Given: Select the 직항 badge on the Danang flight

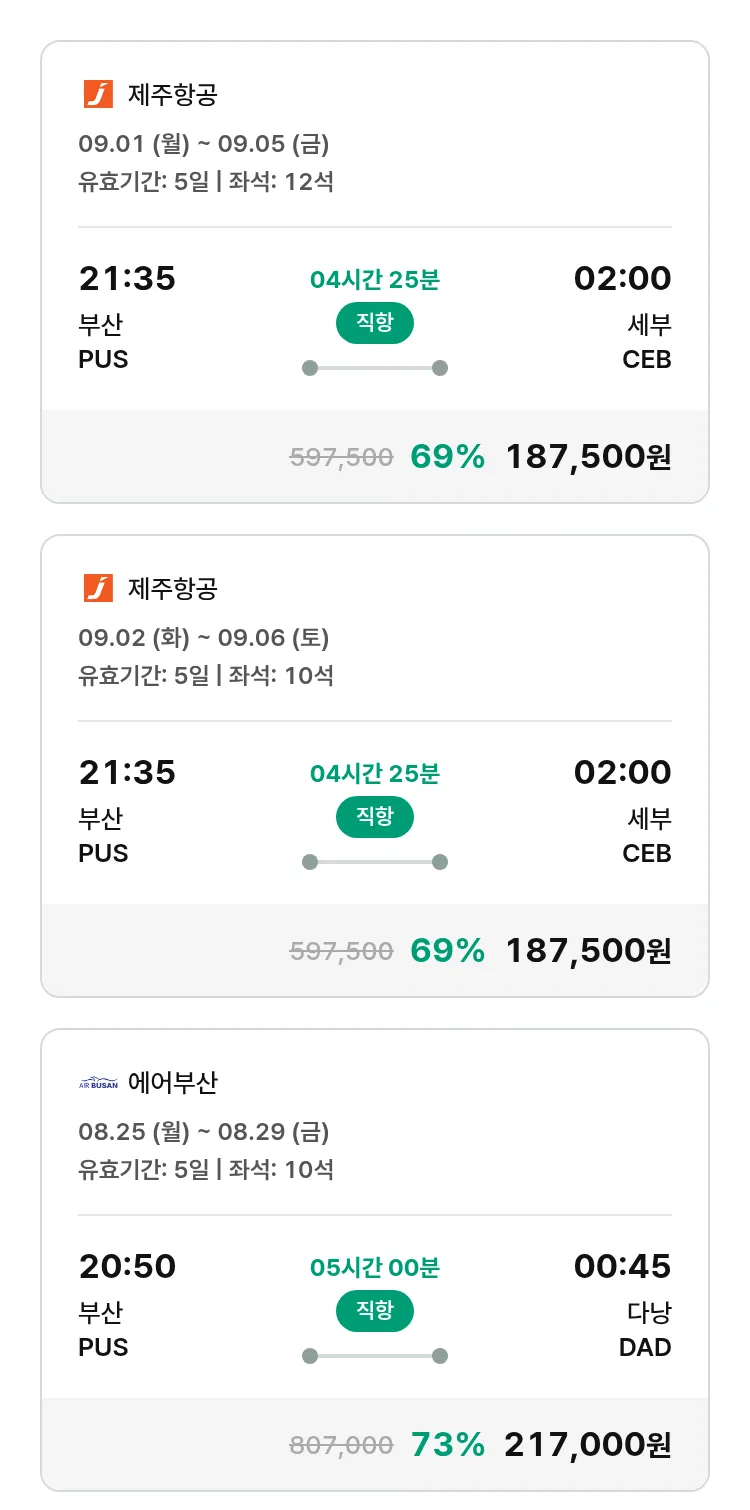Looking at the screenshot, I should [x=374, y=1311].
